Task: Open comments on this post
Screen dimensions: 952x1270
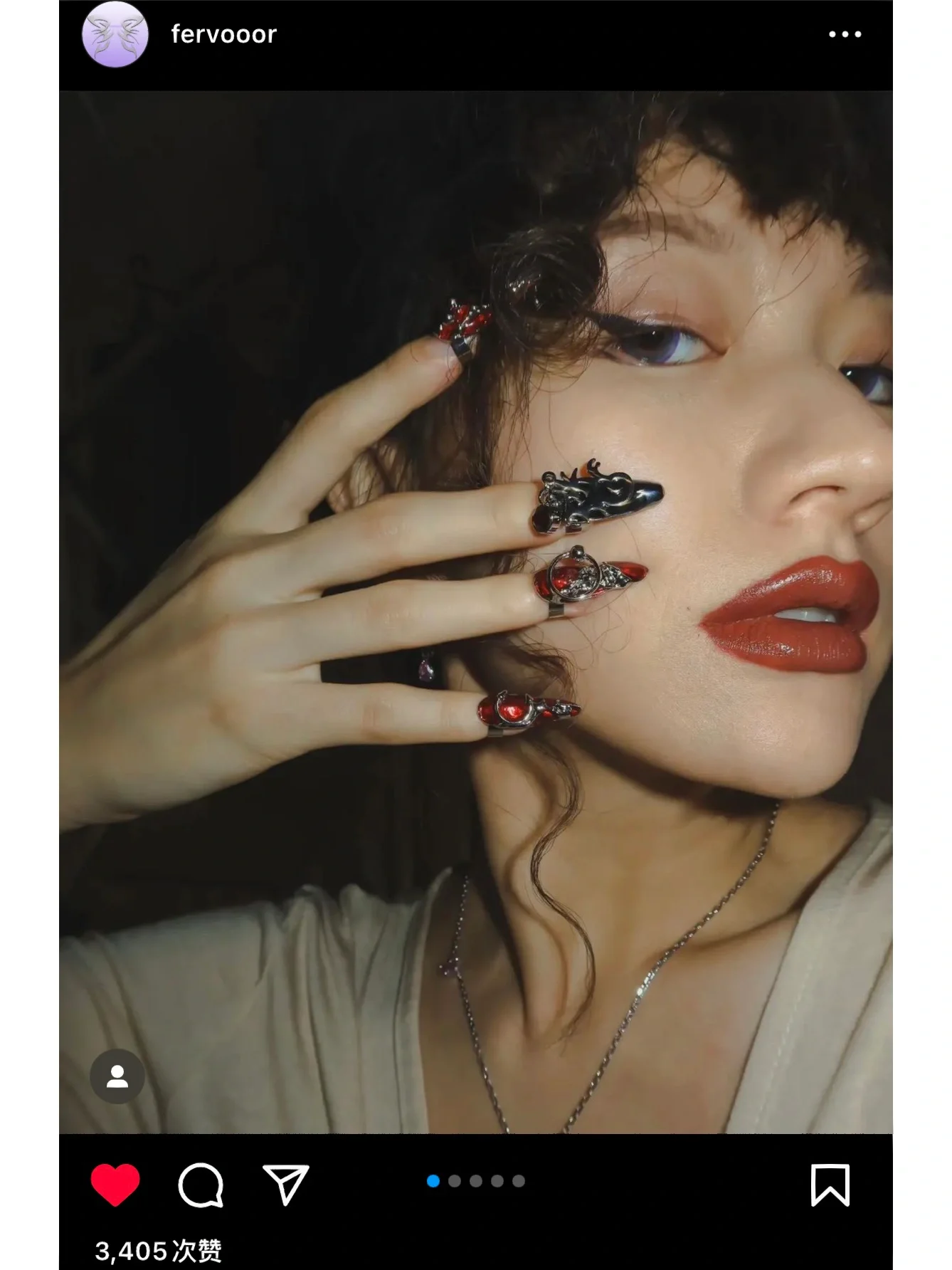Action: pos(201,1185)
